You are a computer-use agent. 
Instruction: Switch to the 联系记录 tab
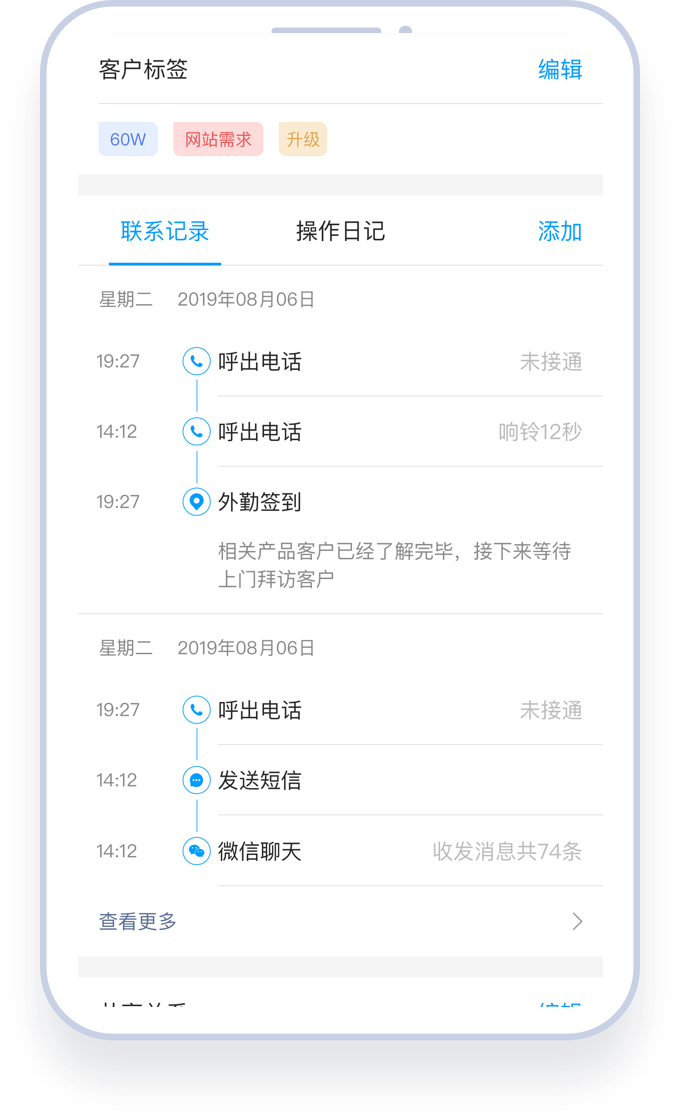click(165, 231)
